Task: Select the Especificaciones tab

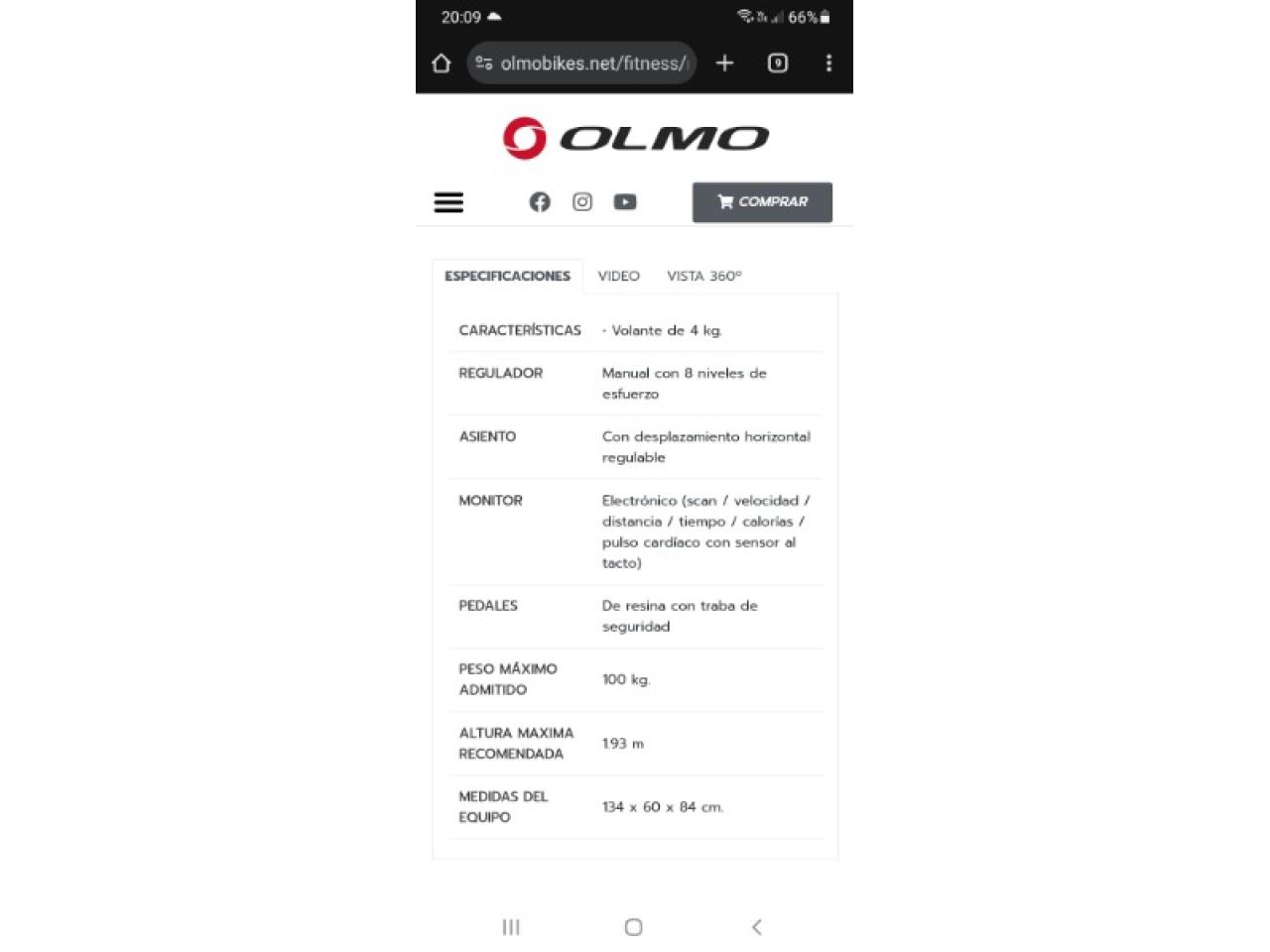Action: [x=507, y=276]
